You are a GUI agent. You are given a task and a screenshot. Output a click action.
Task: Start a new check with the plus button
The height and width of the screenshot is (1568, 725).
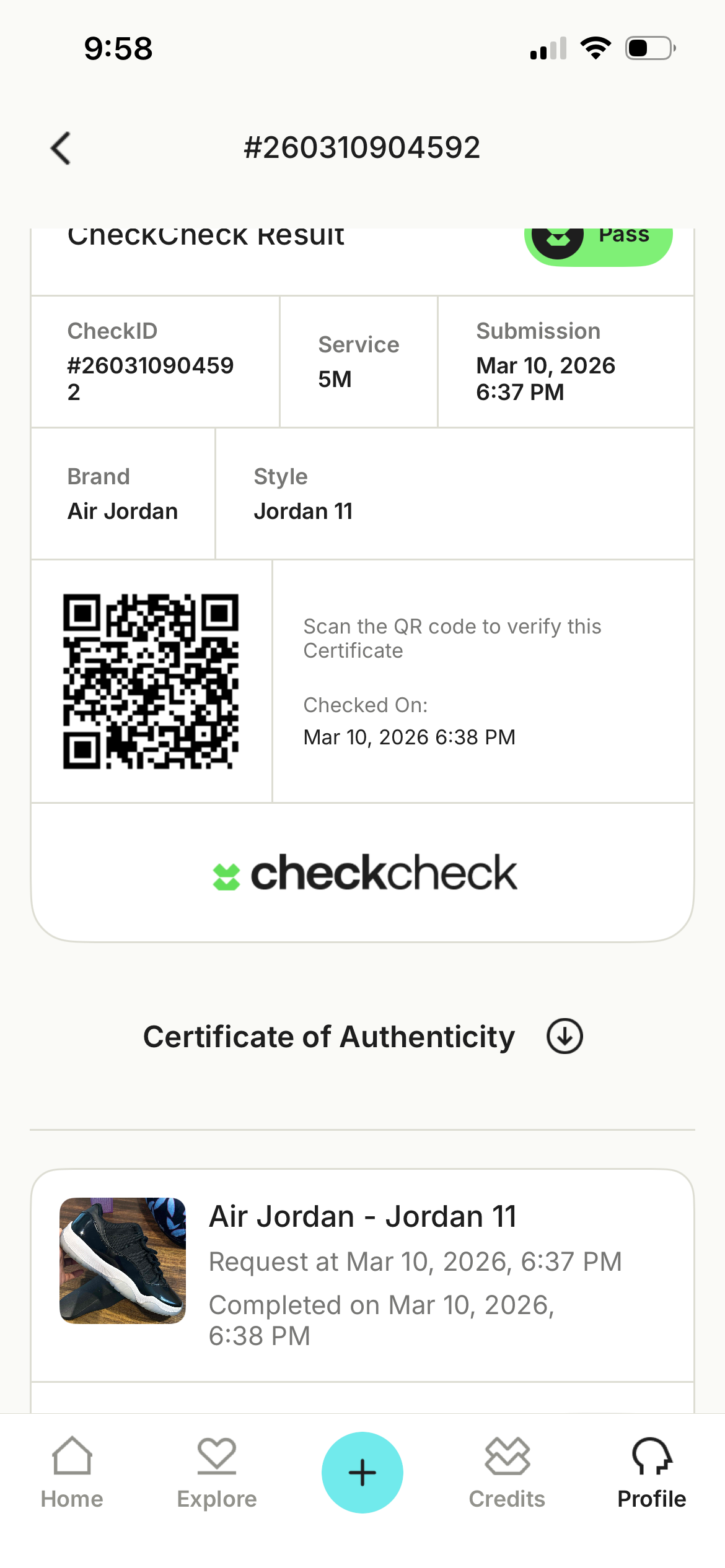coord(362,1473)
